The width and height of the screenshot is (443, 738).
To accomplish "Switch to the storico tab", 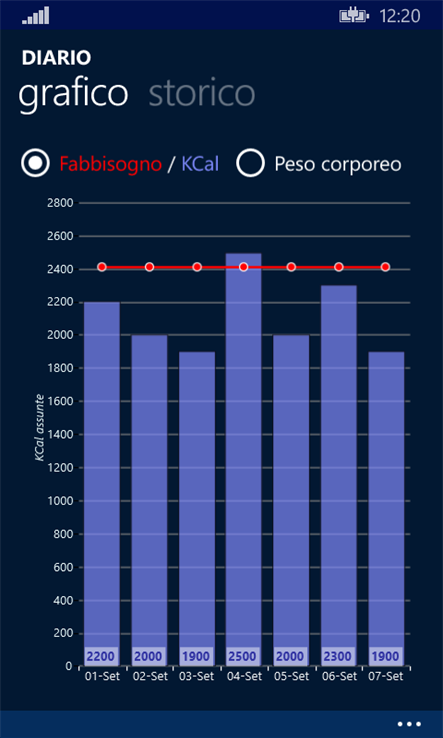I will pyautogui.click(x=202, y=93).
